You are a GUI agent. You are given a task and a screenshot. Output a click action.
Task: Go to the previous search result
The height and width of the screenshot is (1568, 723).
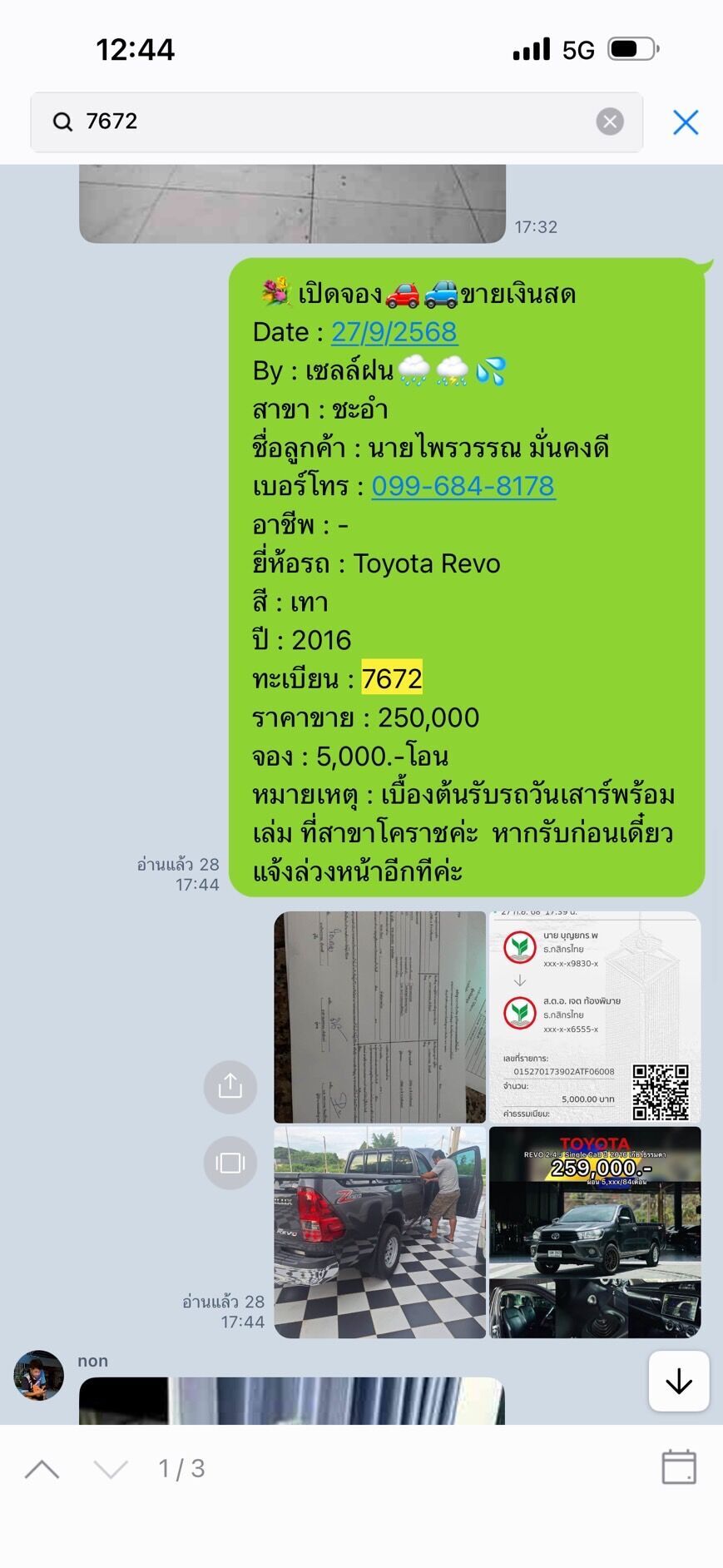click(x=42, y=1469)
